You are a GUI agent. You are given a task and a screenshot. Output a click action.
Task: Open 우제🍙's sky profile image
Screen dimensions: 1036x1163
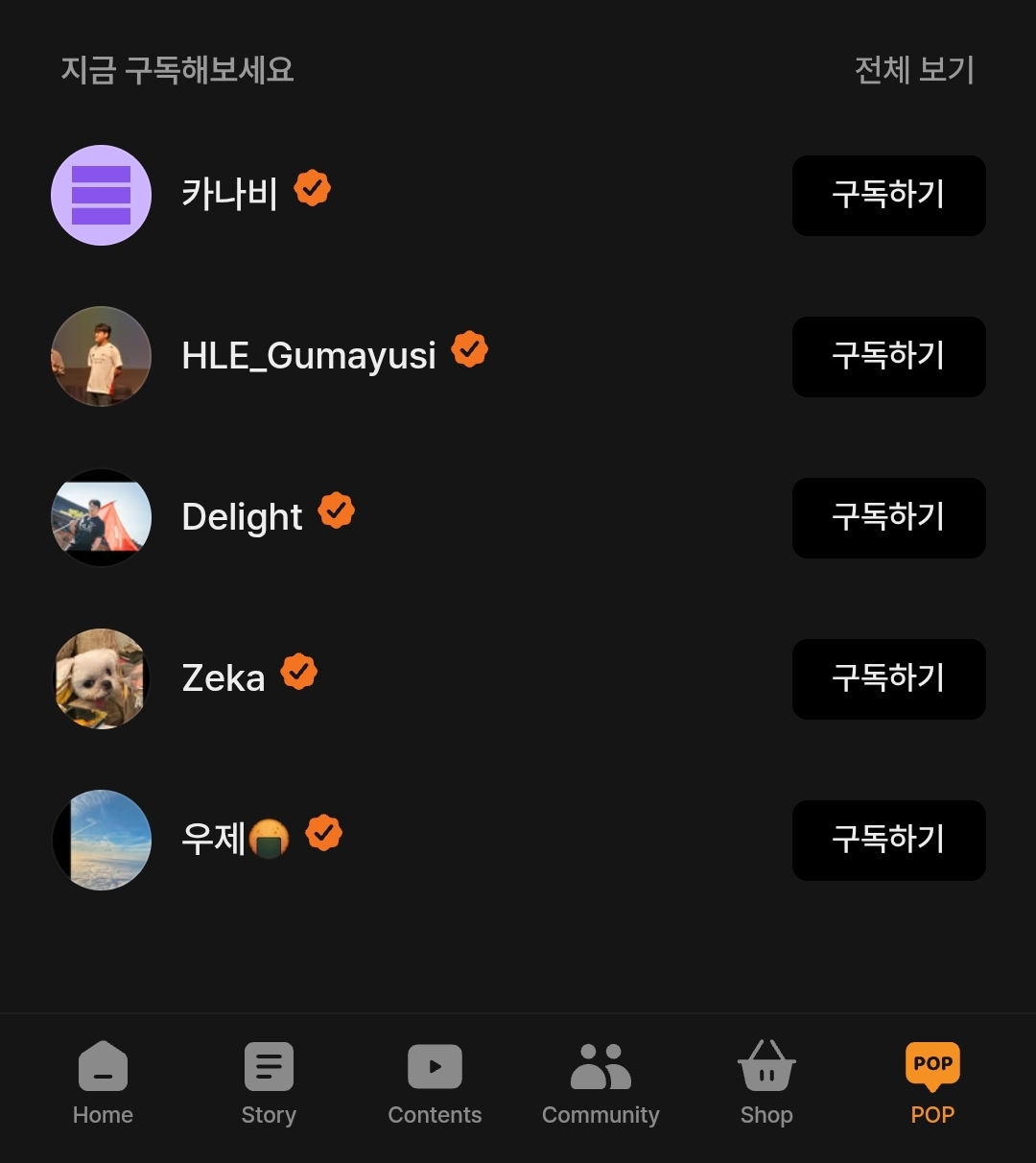tap(101, 841)
